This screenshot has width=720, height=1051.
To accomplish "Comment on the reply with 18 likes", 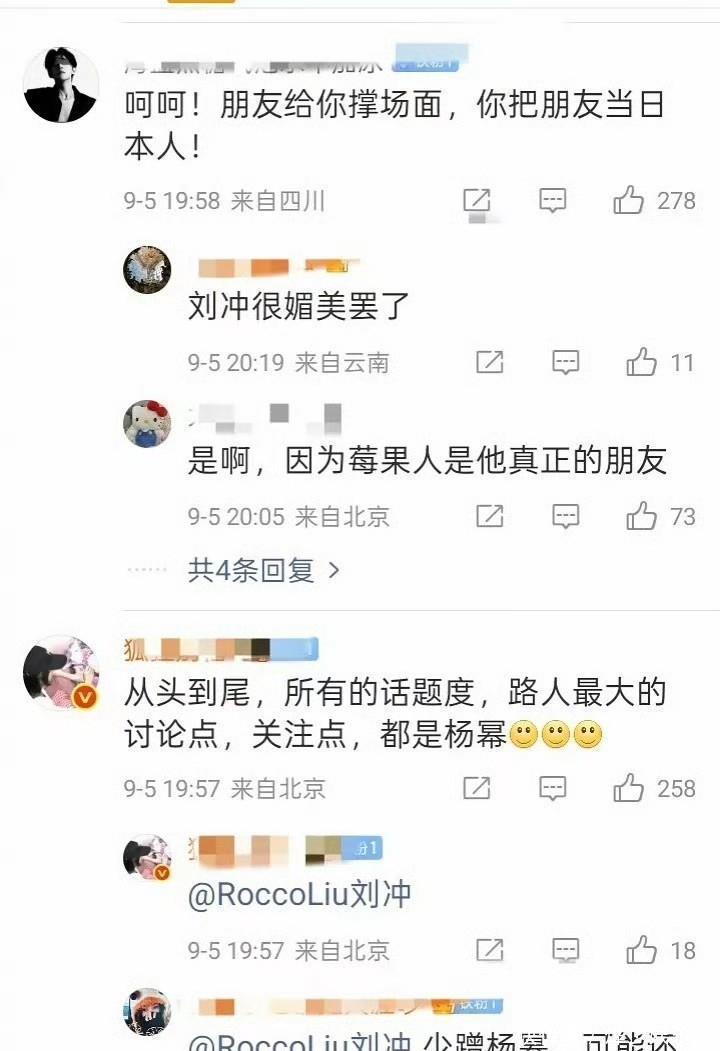I will coord(566,949).
